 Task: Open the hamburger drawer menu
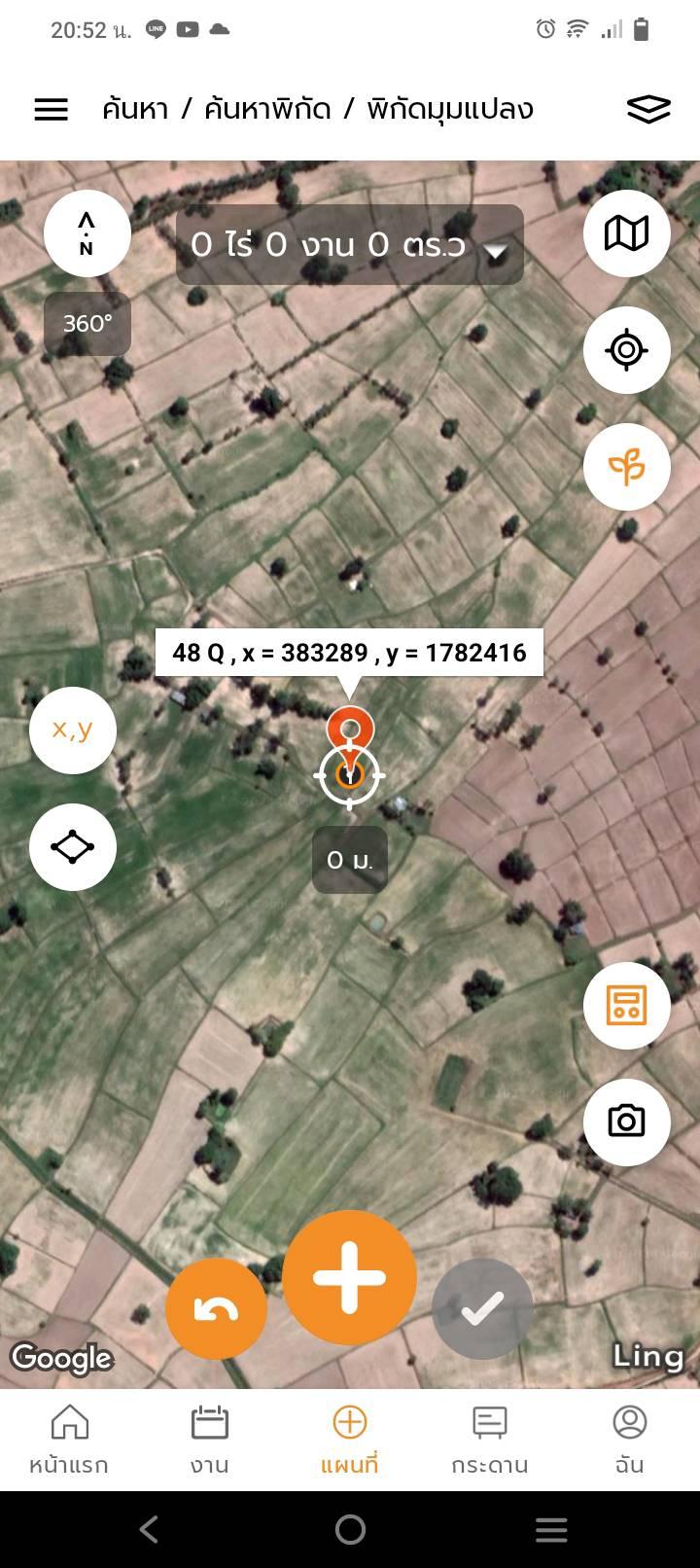(51, 109)
